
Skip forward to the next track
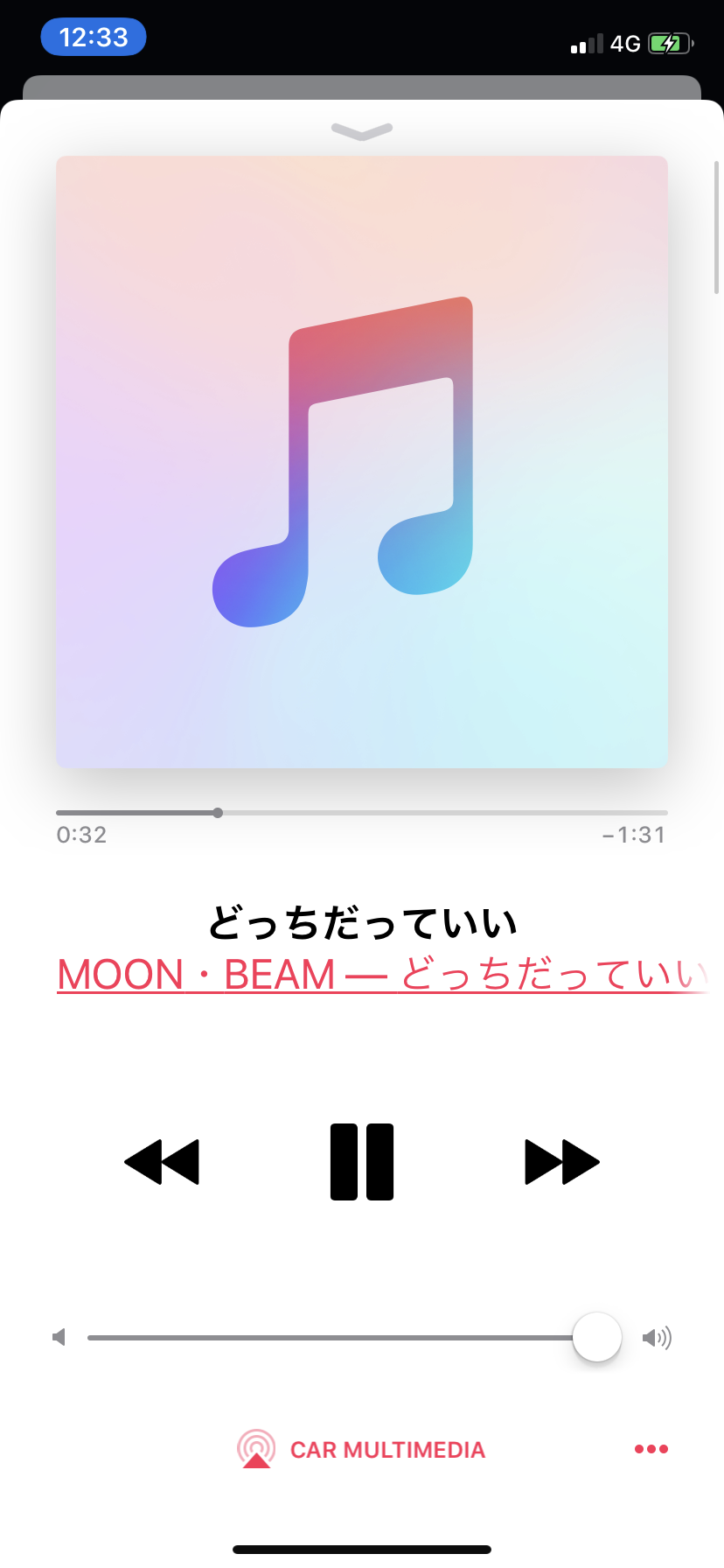[561, 1161]
